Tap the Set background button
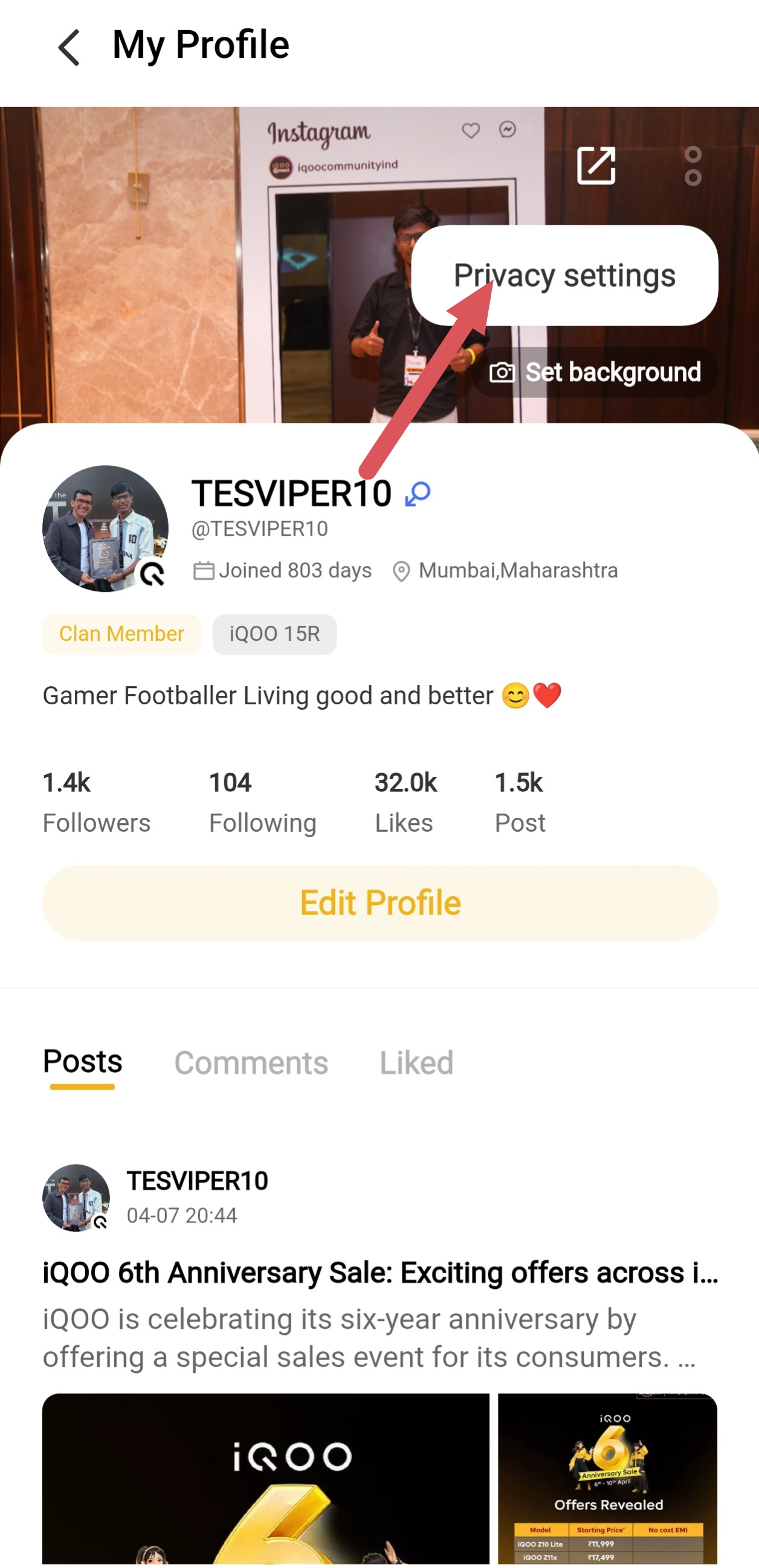This screenshot has height=1568, width=759. click(595, 373)
